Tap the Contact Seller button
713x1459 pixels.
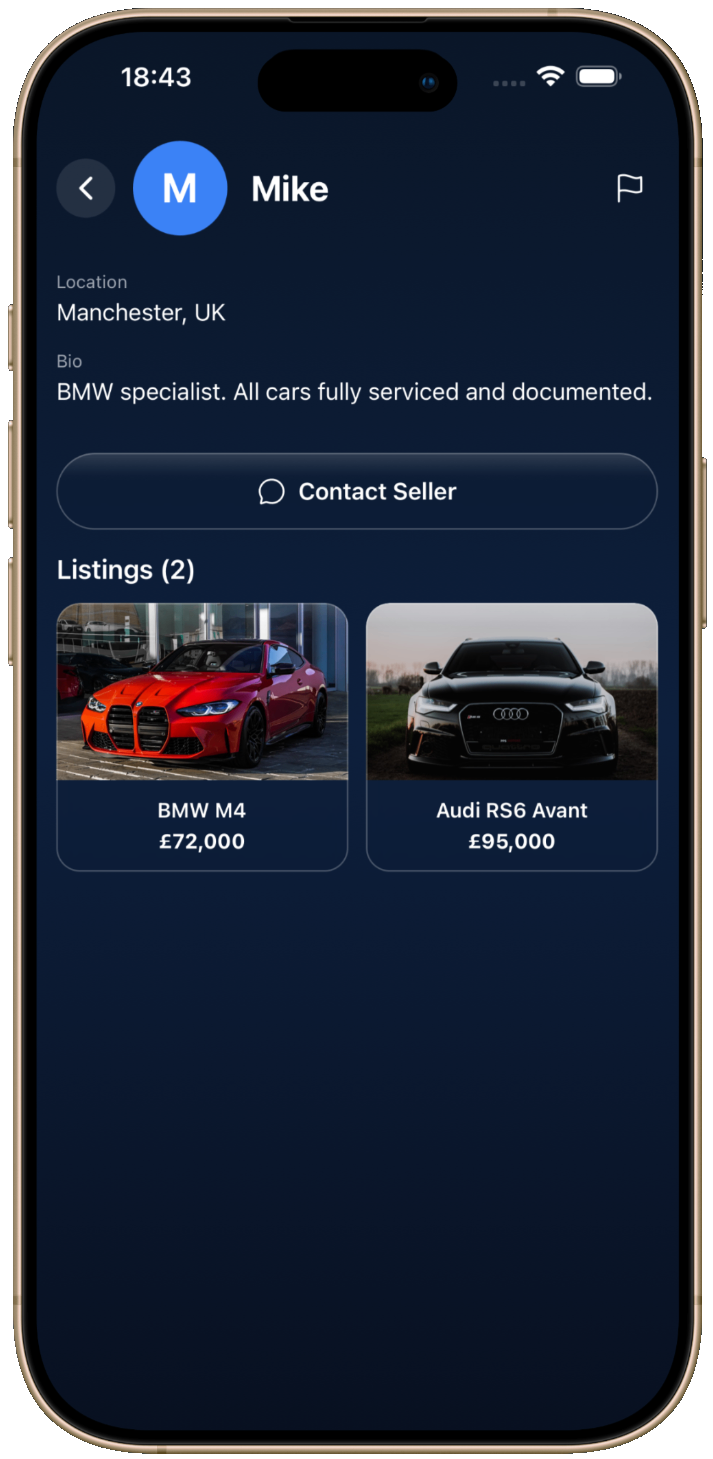tap(357, 491)
